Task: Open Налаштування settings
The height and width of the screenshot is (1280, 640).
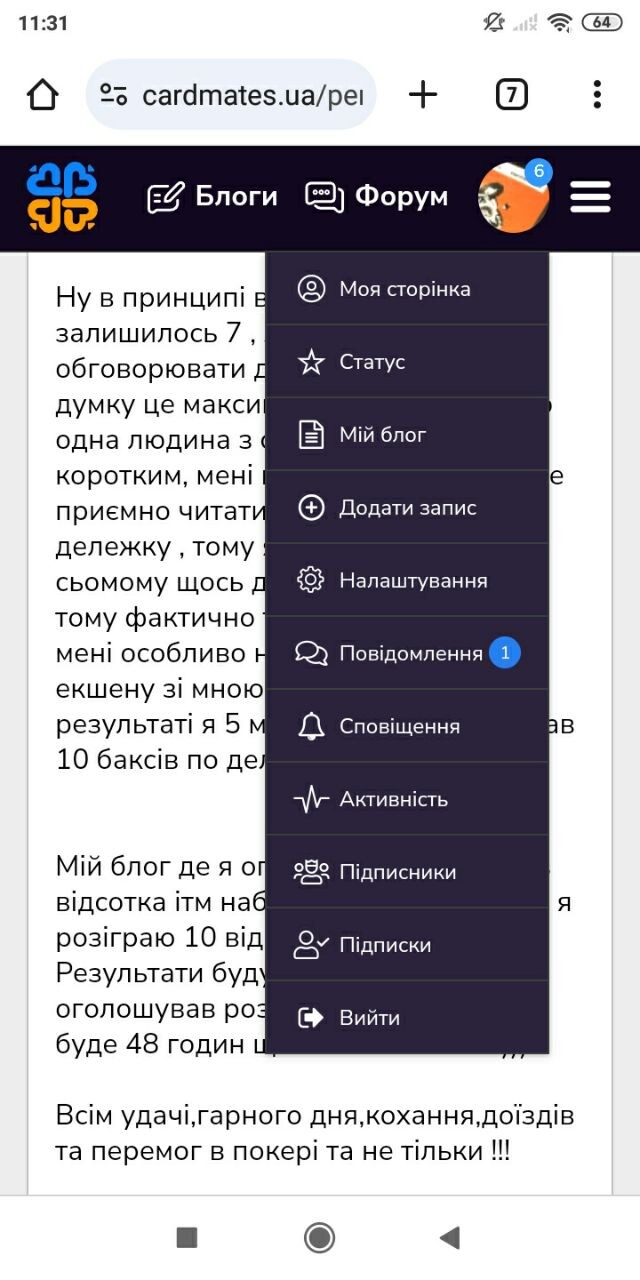Action: point(412,581)
